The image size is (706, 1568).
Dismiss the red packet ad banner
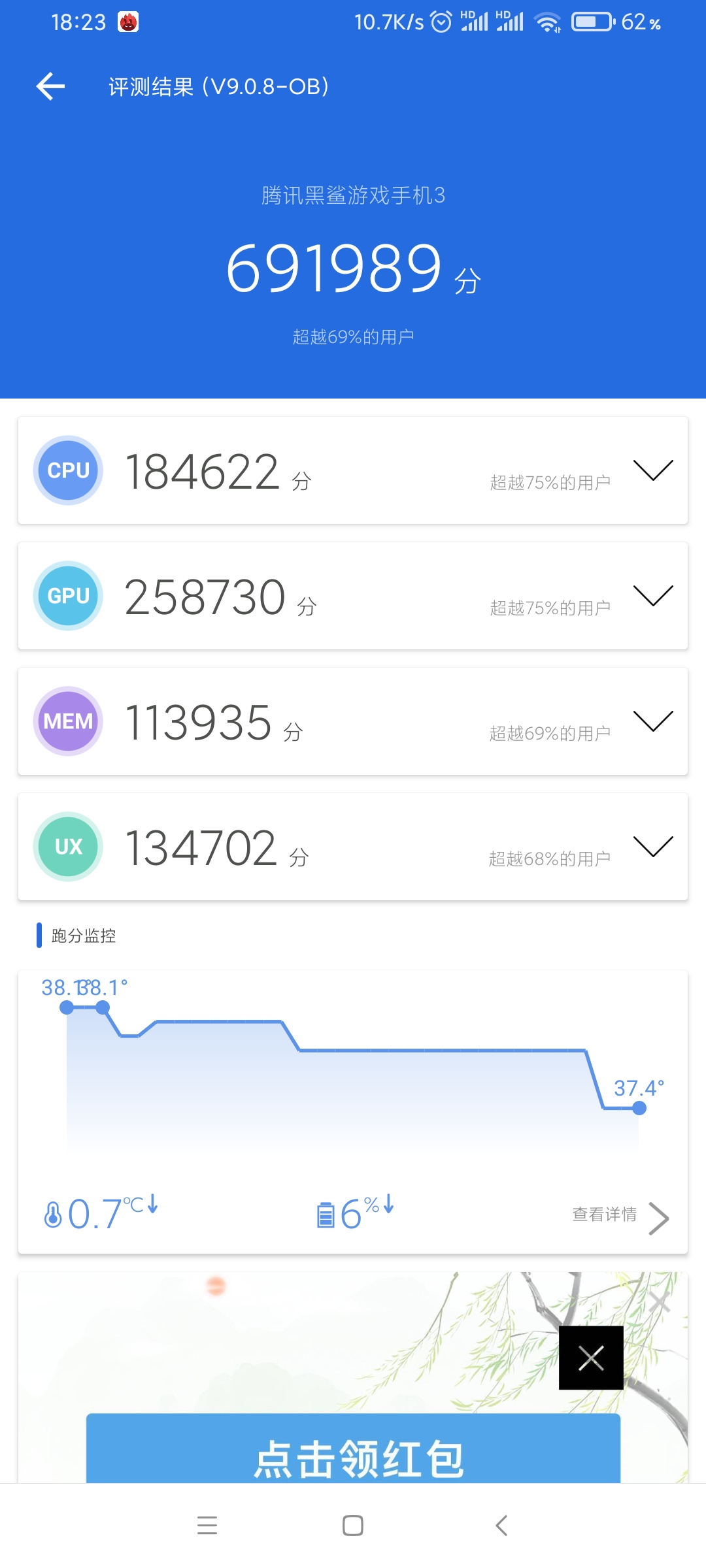point(591,1358)
